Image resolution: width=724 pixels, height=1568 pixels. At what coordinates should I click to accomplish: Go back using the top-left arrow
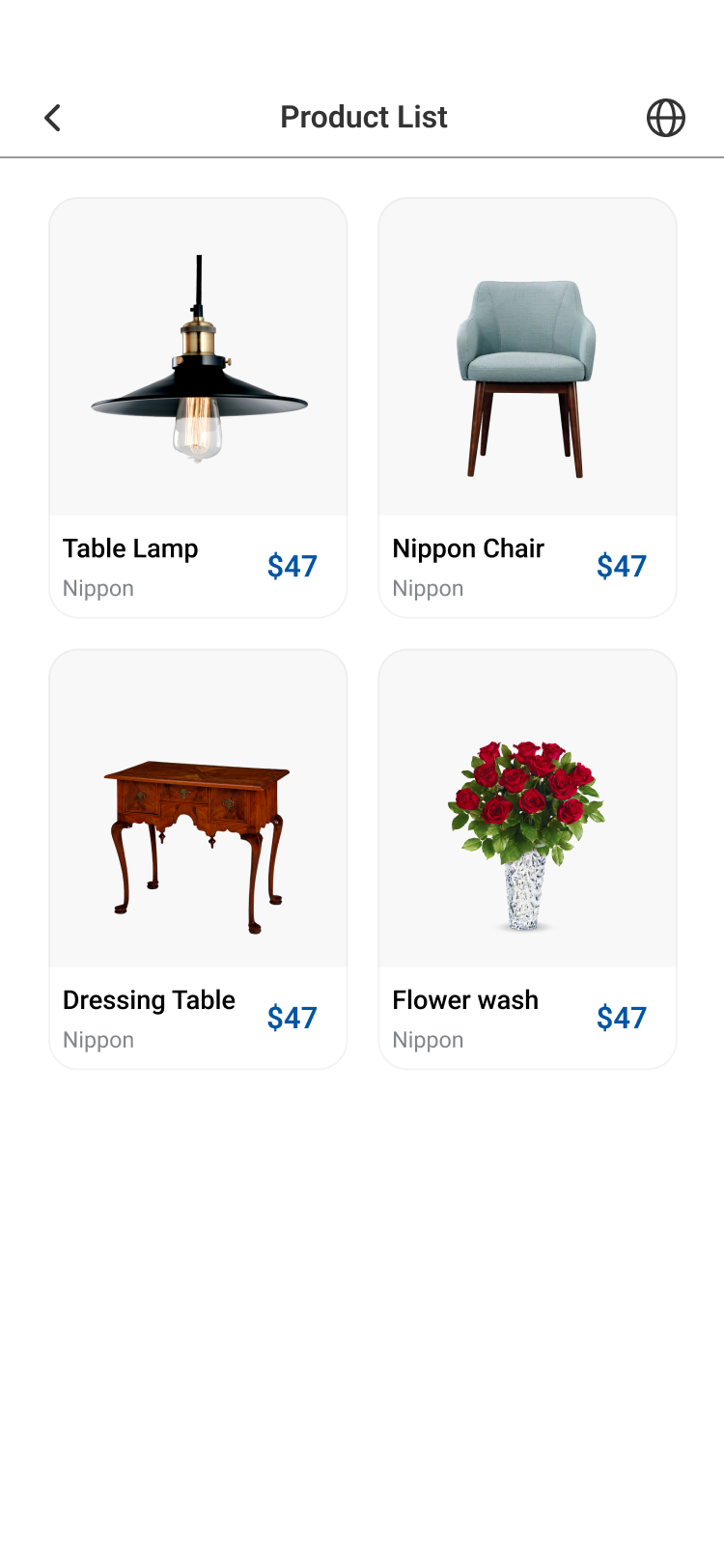click(x=53, y=118)
